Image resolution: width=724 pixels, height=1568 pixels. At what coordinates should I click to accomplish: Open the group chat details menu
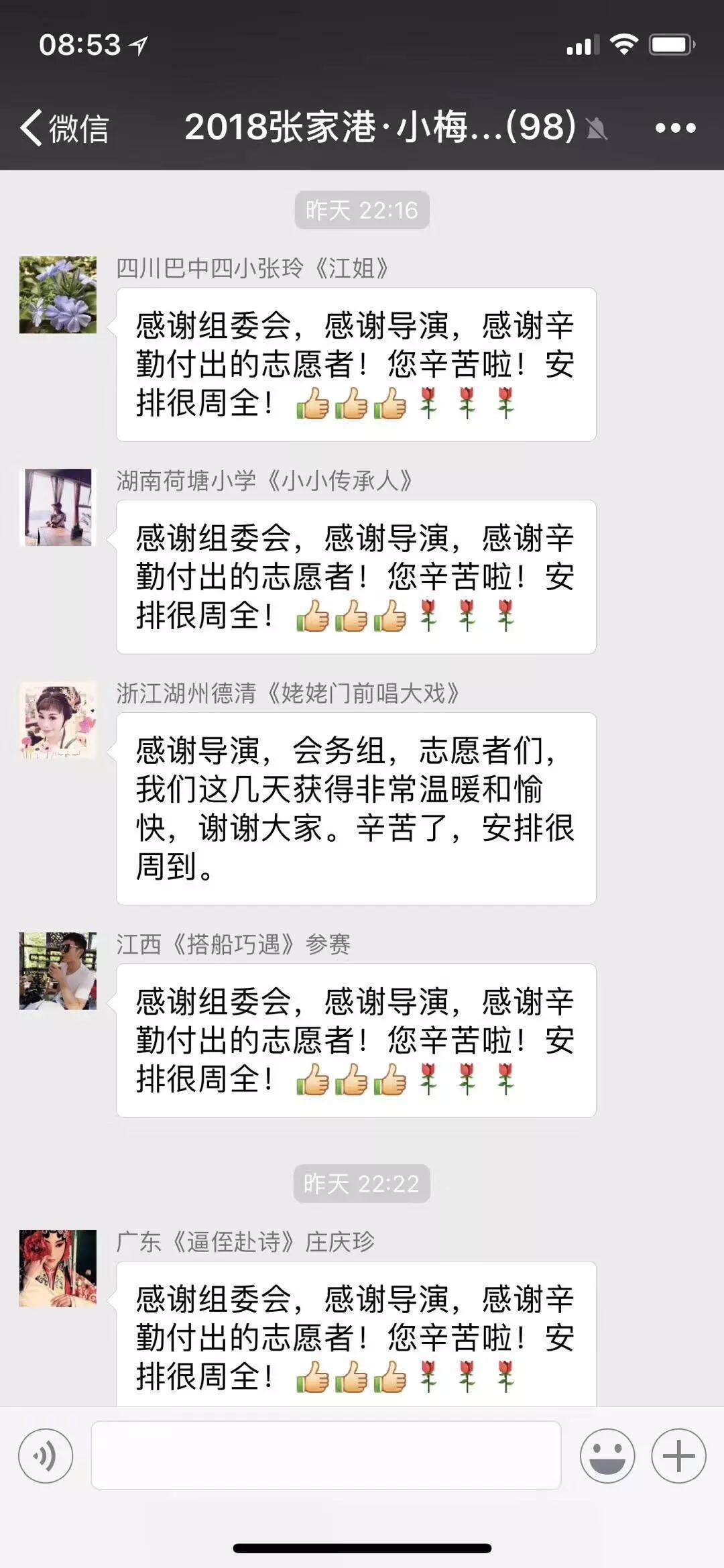[x=675, y=127]
